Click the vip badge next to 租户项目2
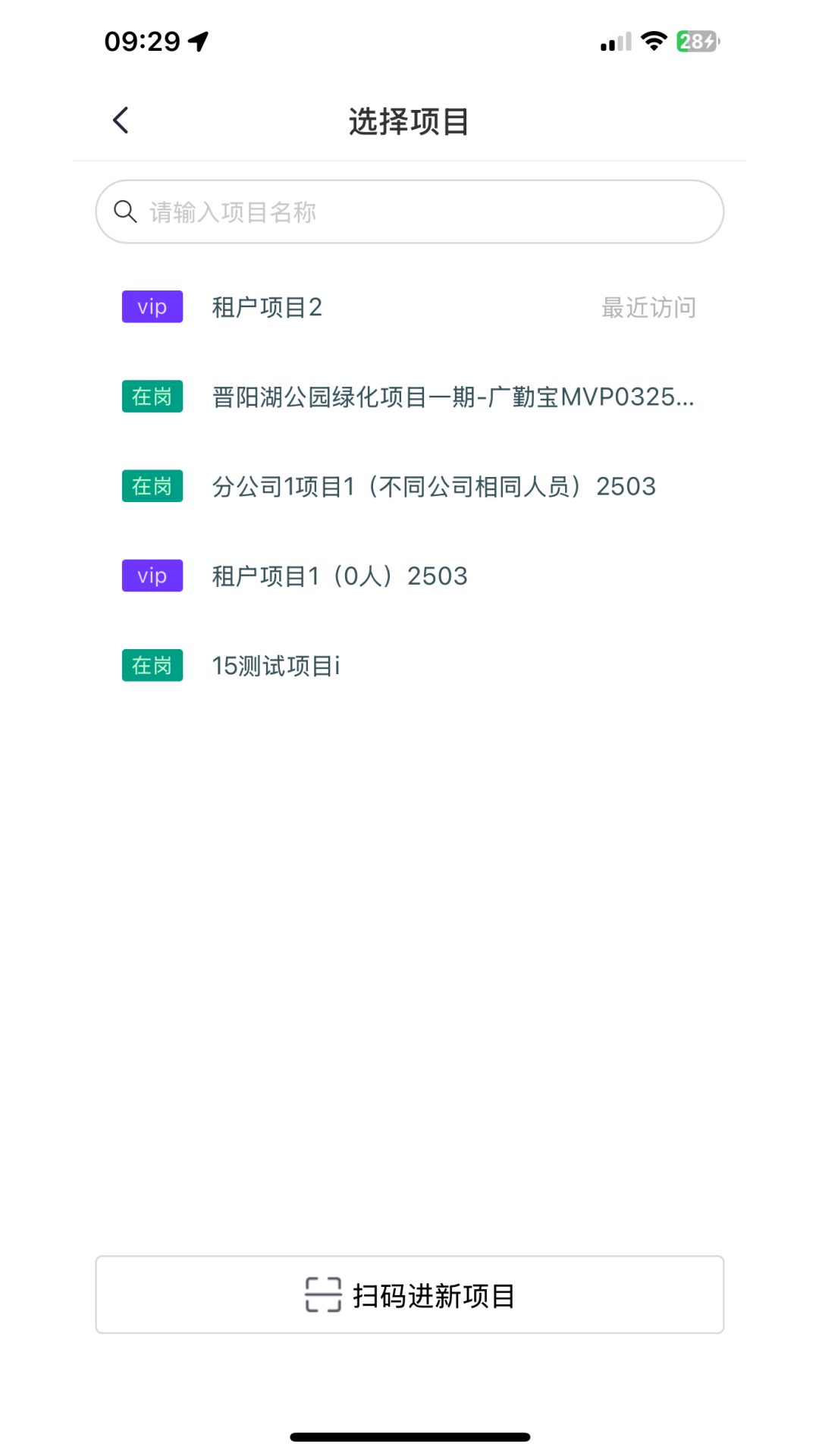The height and width of the screenshot is (1456, 819). pyautogui.click(x=152, y=307)
